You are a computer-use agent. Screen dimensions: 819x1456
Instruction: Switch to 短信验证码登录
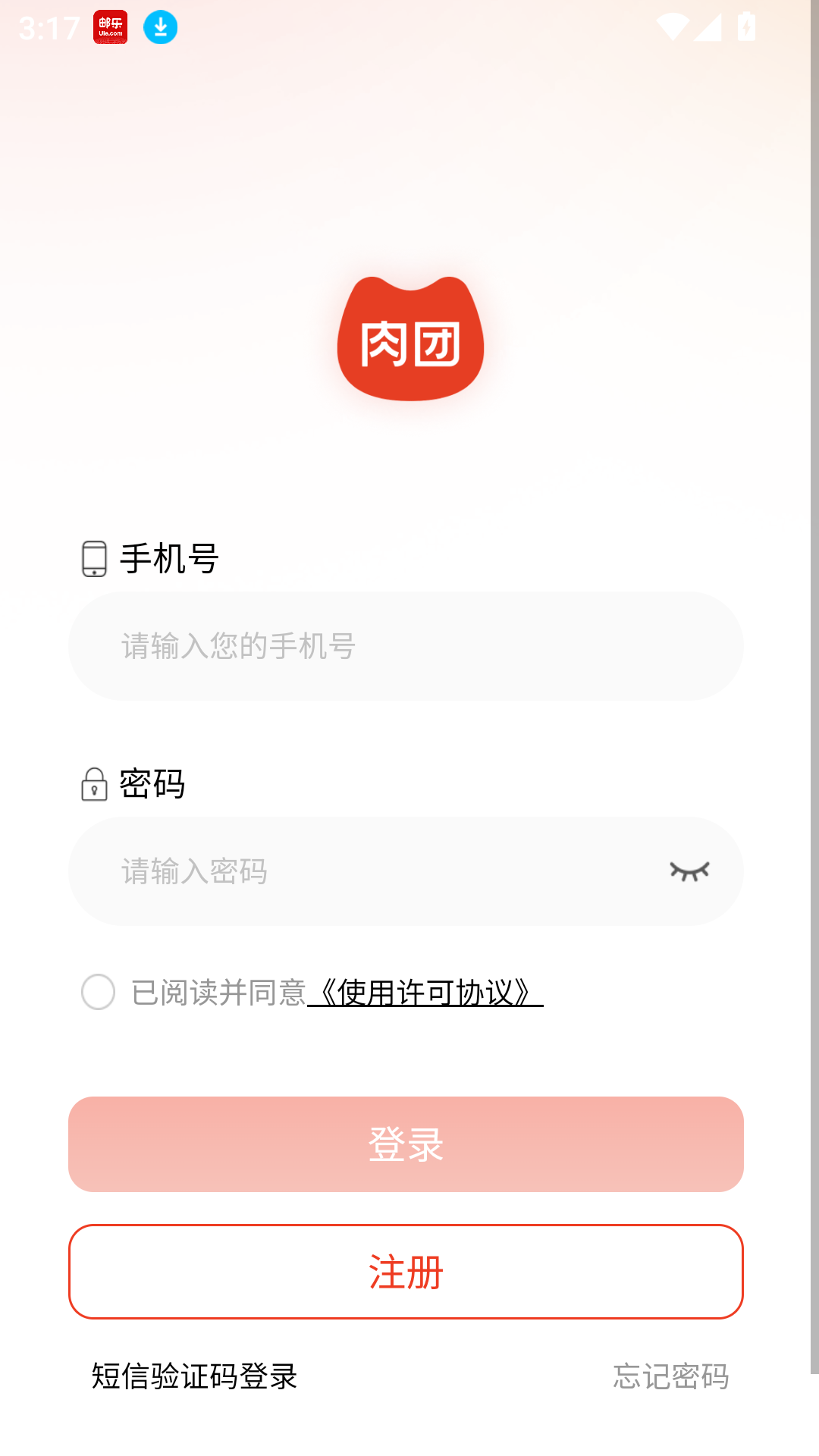click(x=194, y=1376)
